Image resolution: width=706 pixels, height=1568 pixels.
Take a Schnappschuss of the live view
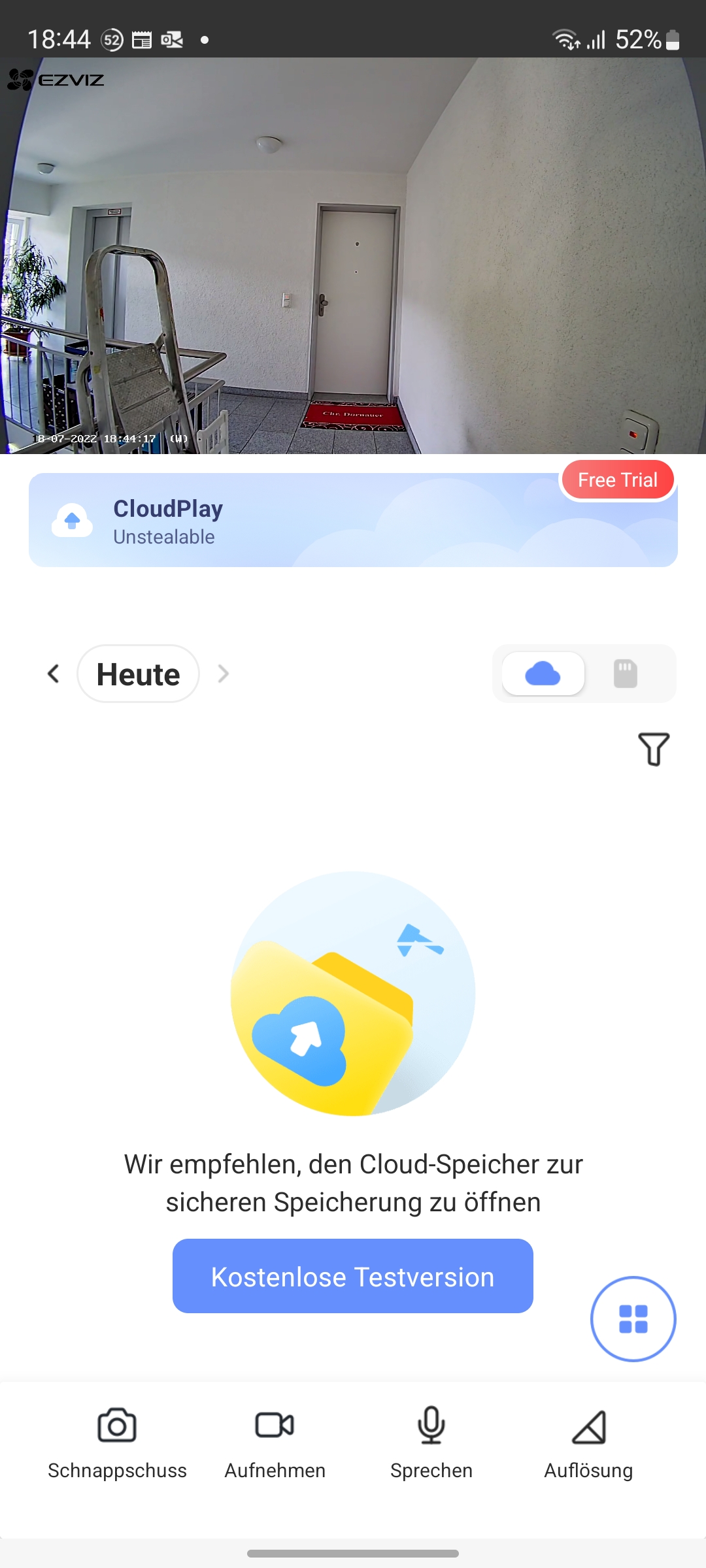(117, 1442)
